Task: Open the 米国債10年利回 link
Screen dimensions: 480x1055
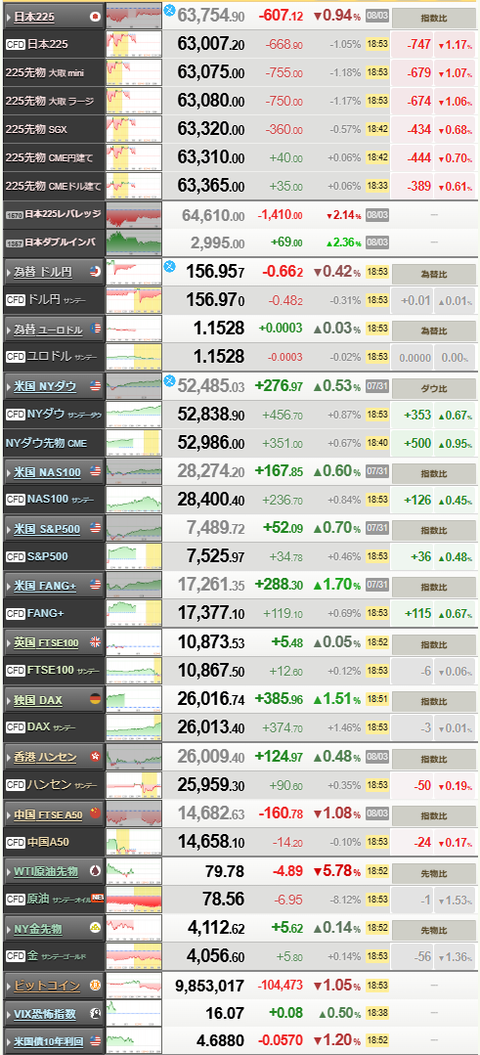Action: click(48, 1042)
